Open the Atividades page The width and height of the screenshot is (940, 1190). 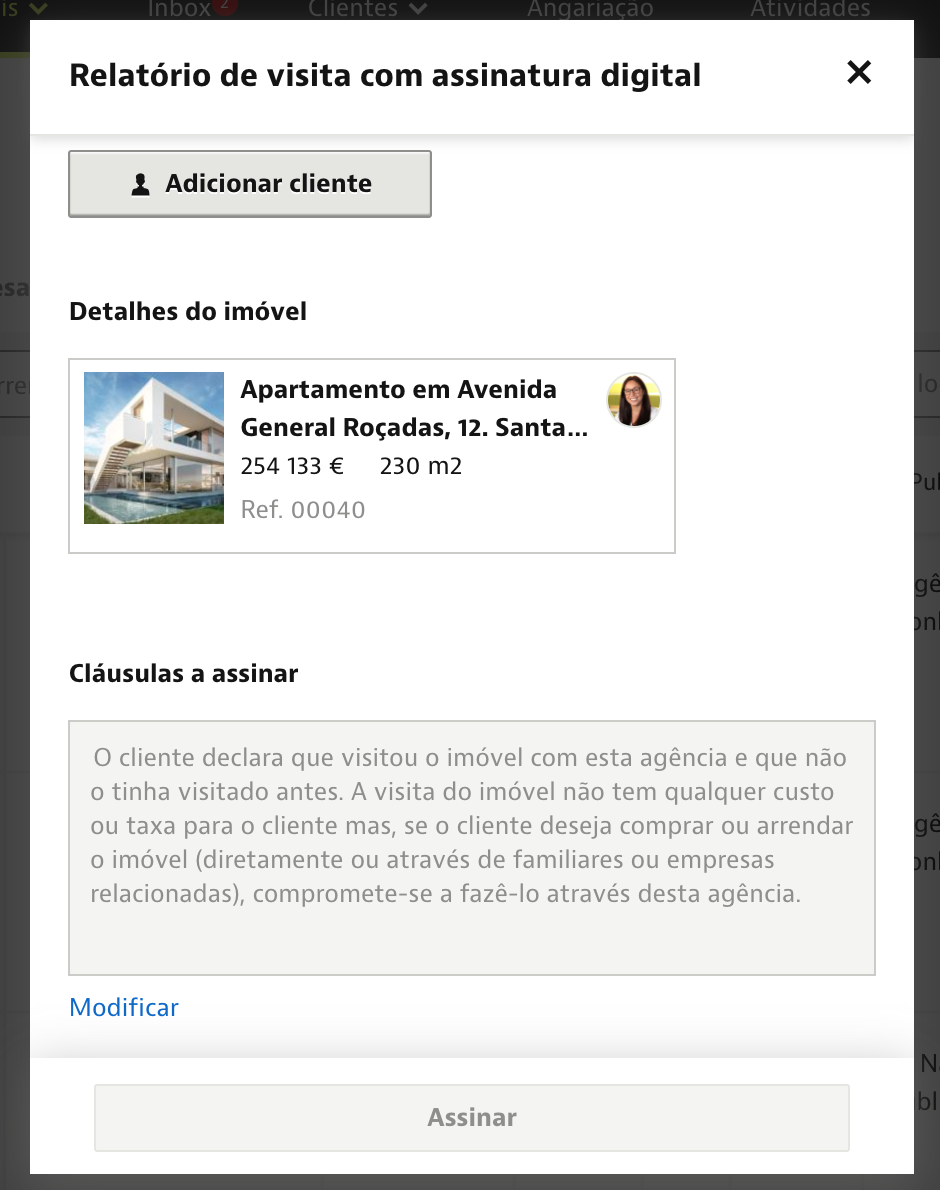tap(810, 8)
